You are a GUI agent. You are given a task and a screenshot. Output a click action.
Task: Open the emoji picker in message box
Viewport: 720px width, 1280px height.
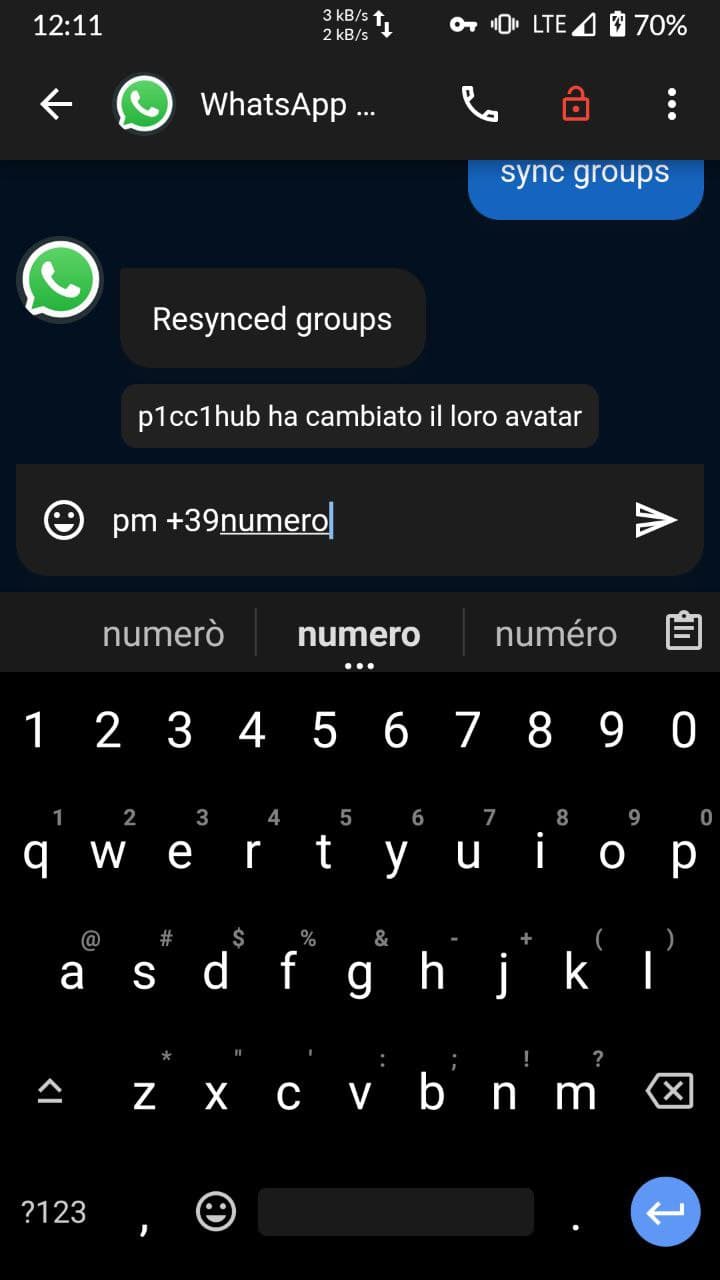pyautogui.click(x=64, y=520)
